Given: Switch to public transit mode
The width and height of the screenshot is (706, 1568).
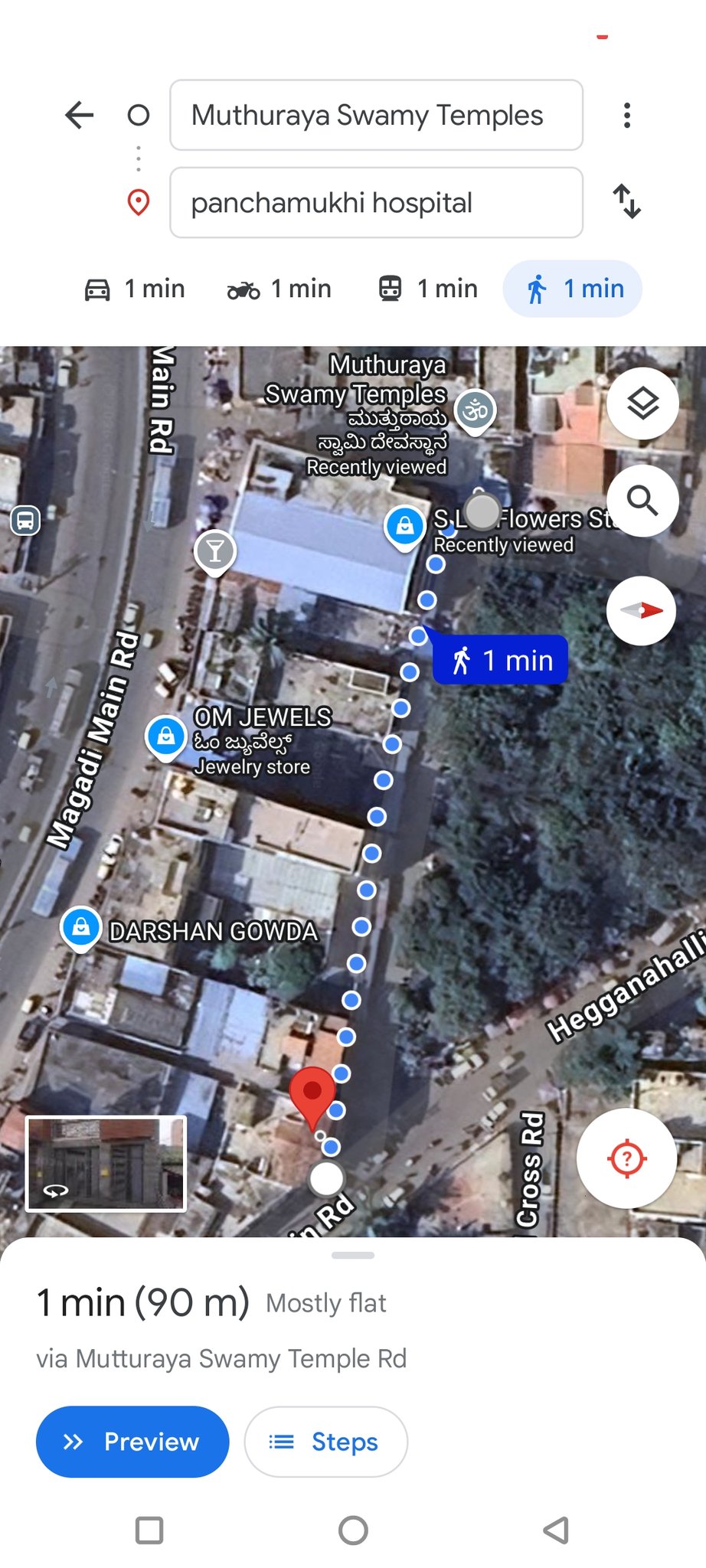Looking at the screenshot, I should pyautogui.click(x=428, y=289).
